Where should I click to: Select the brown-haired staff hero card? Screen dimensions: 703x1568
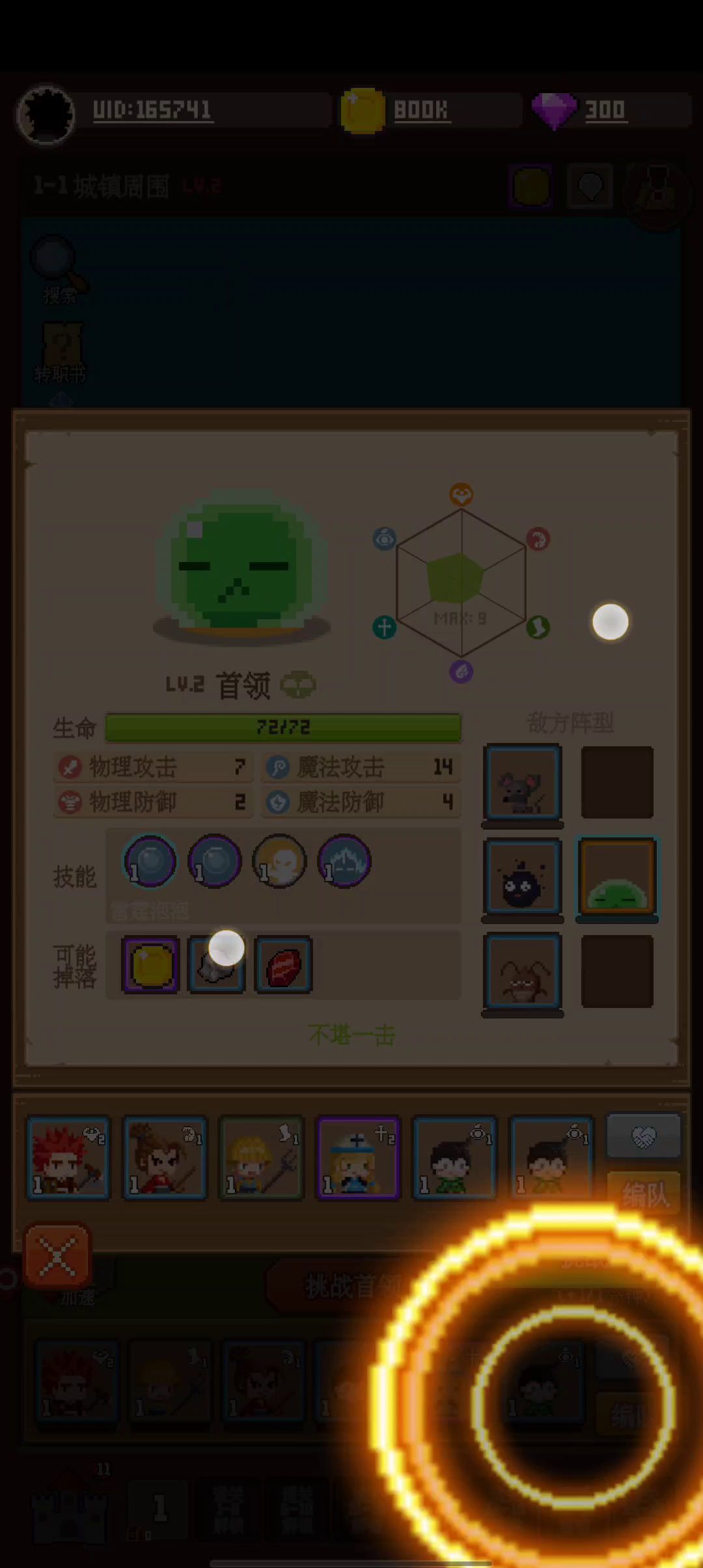point(165,1158)
